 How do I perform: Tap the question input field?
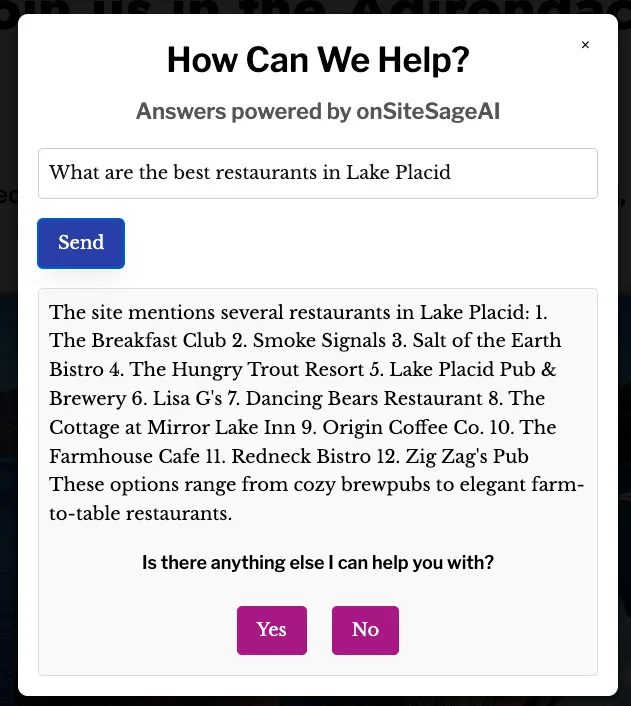(317, 173)
